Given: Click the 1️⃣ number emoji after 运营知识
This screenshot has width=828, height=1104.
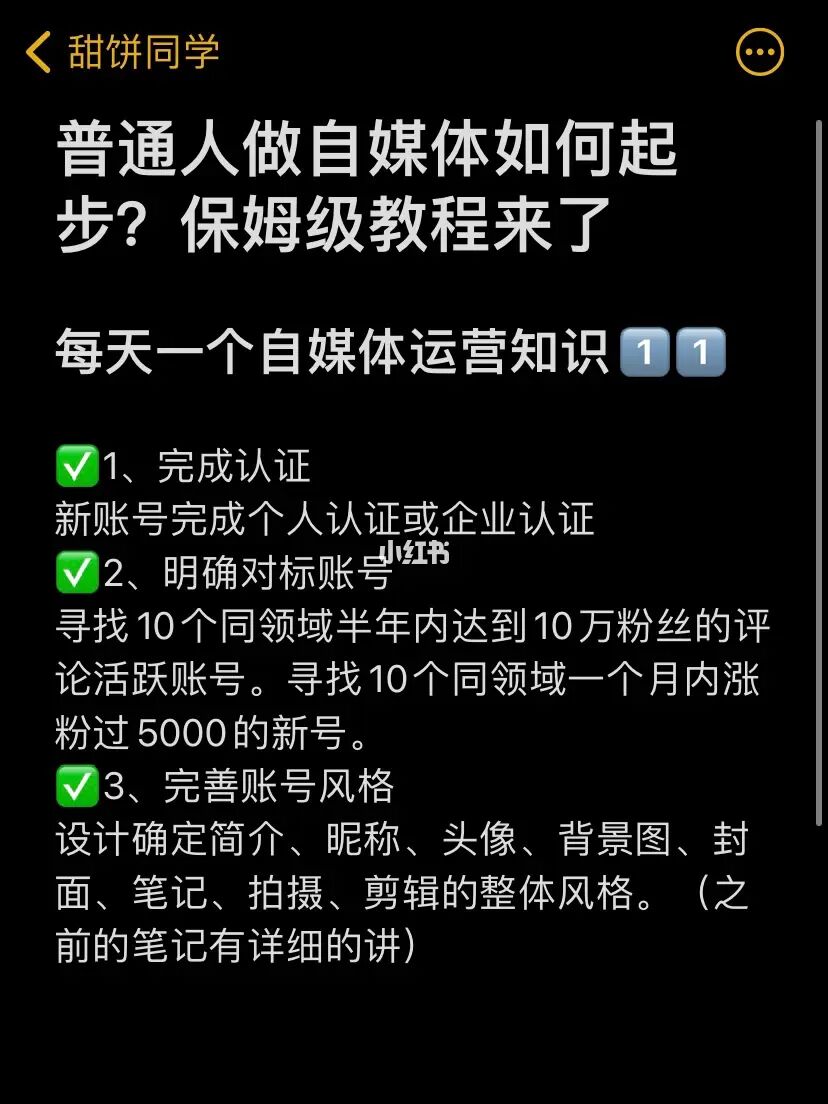Looking at the screenshot, I should [x=645, y=351].
